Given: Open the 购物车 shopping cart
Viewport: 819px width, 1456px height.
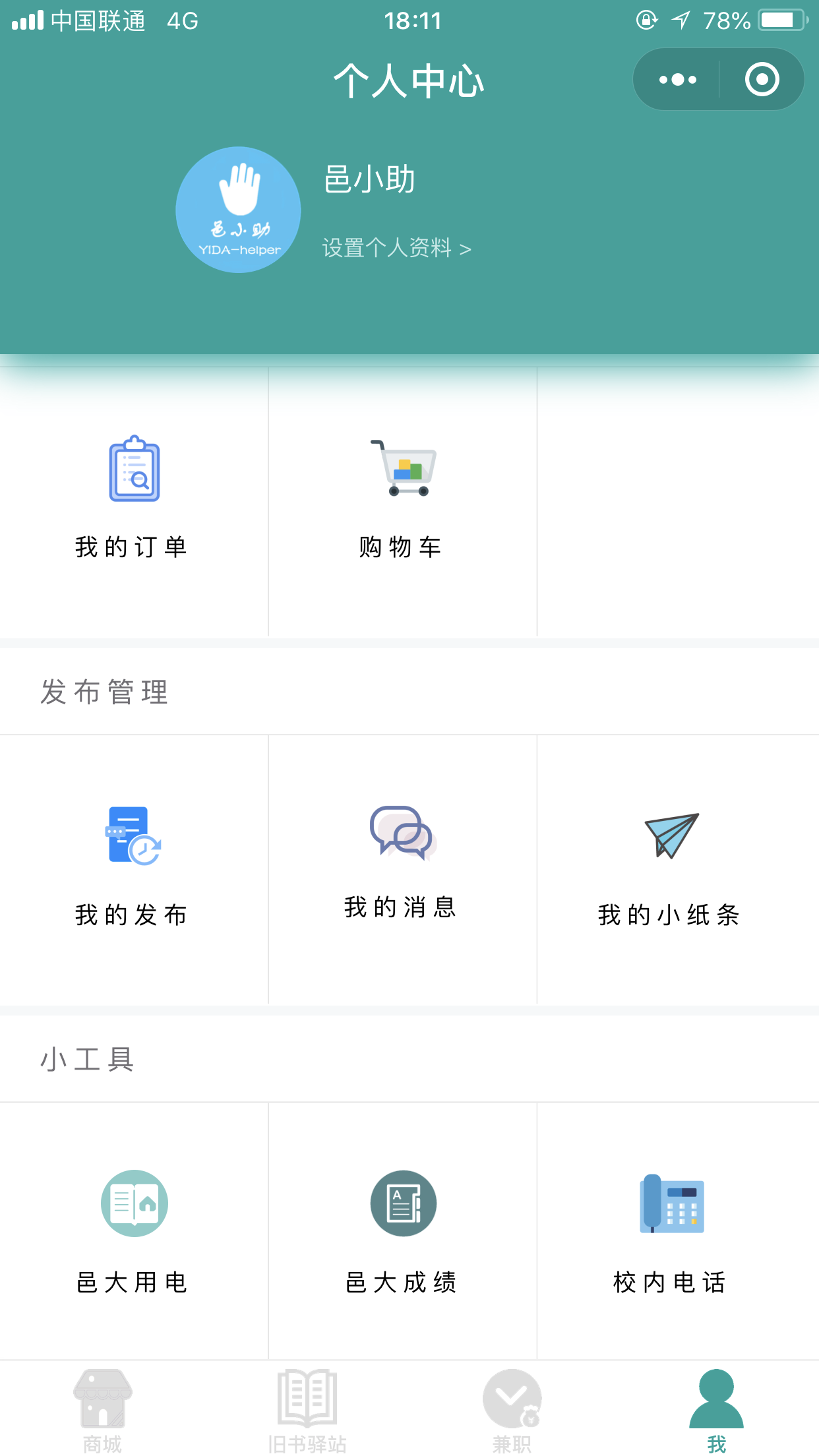Looking at the screenshot, I should click(402, 502).
